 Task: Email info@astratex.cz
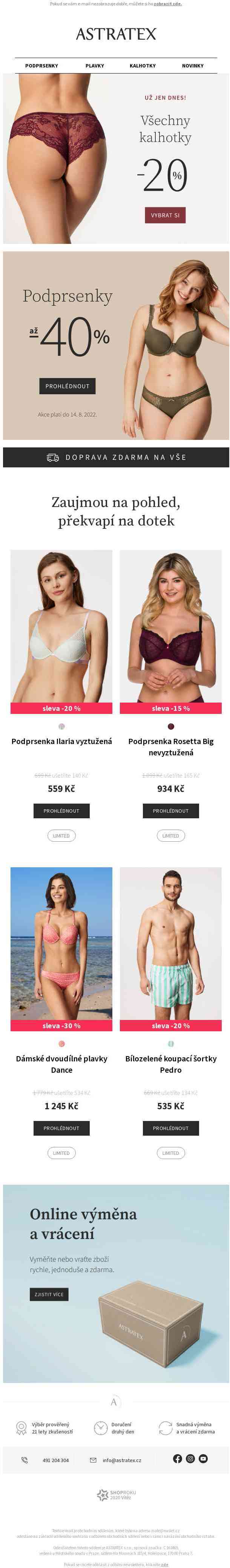coord(121,1460)
